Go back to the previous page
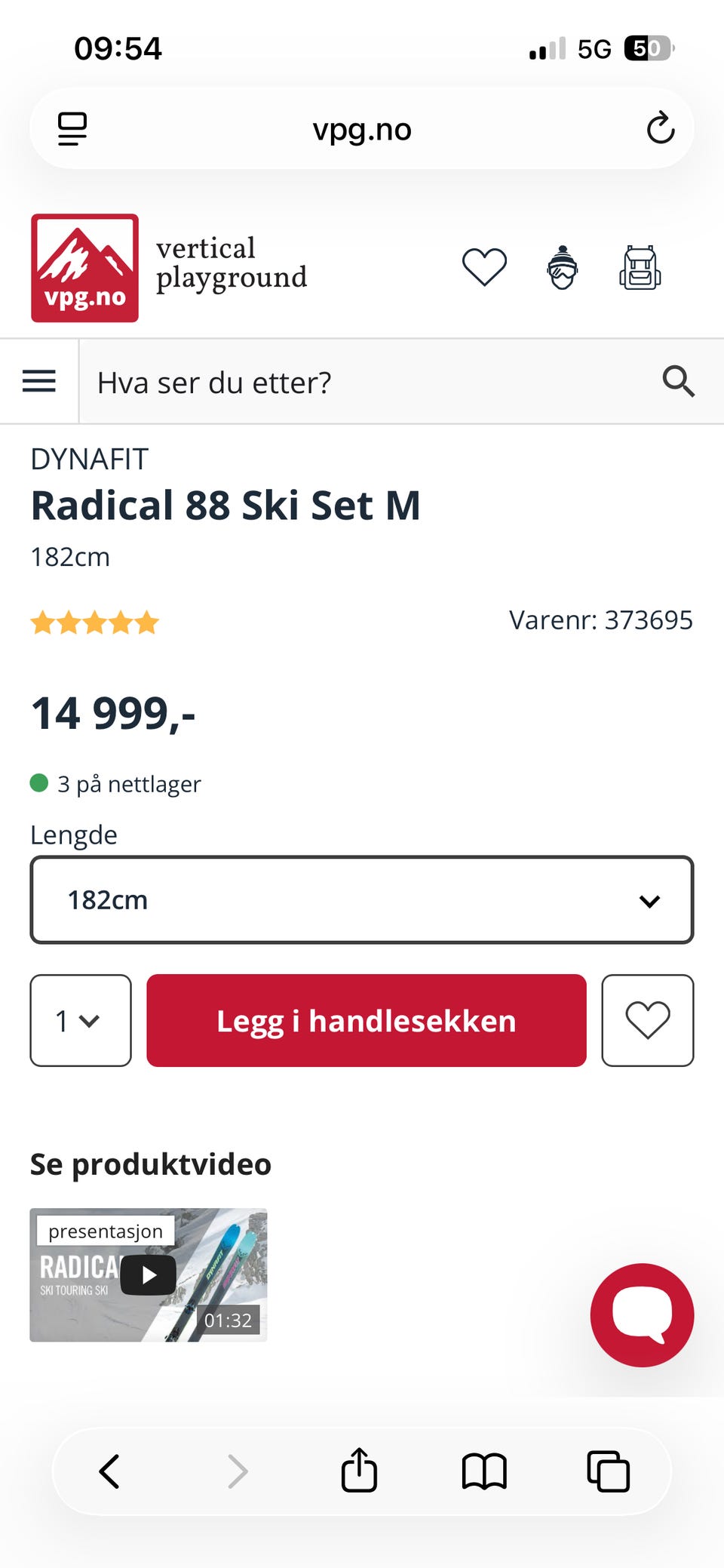Viewport: 724px width, 1568px height. click(x=110, y=1471)
